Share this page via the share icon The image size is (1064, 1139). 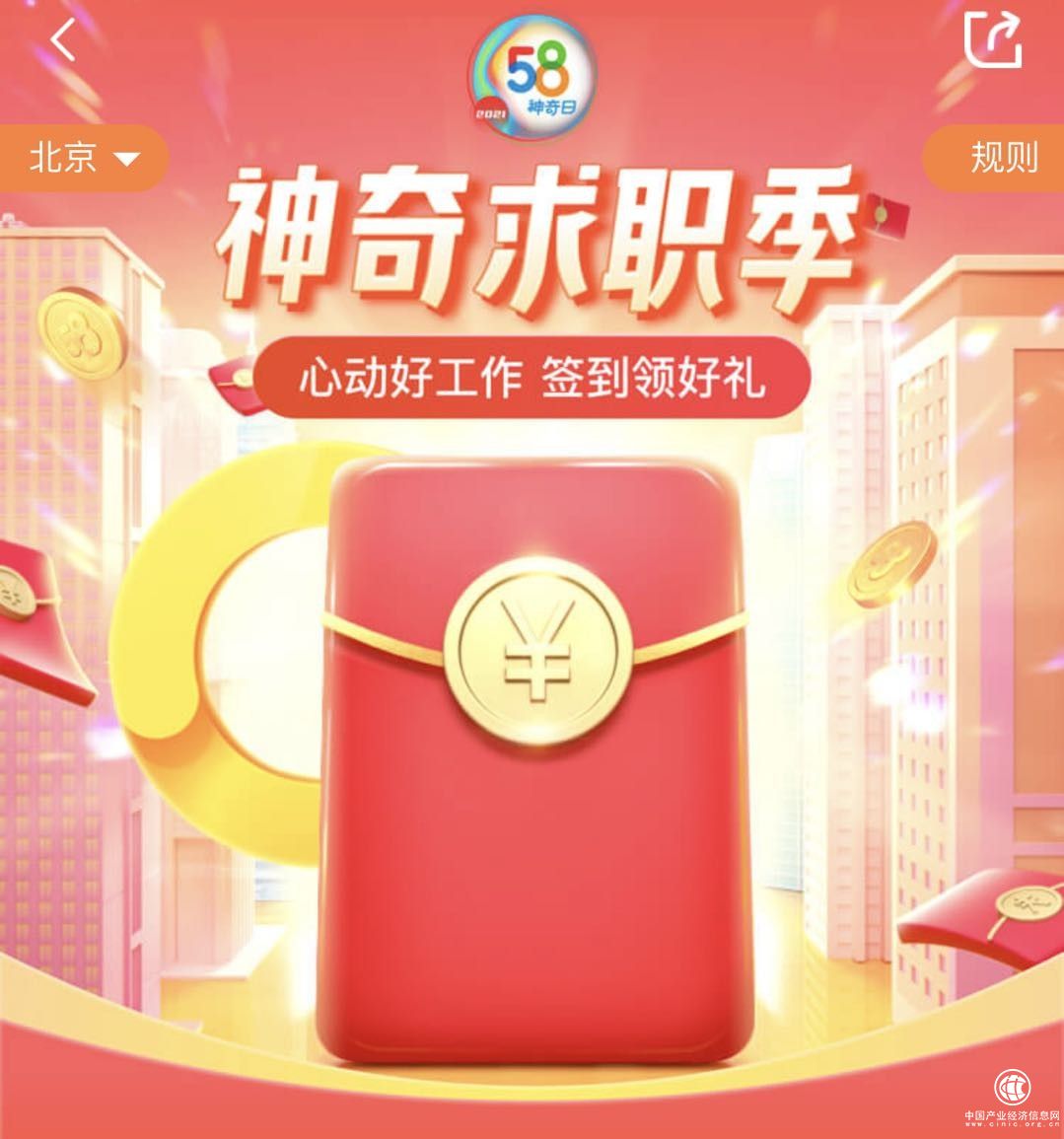point(993,39)
